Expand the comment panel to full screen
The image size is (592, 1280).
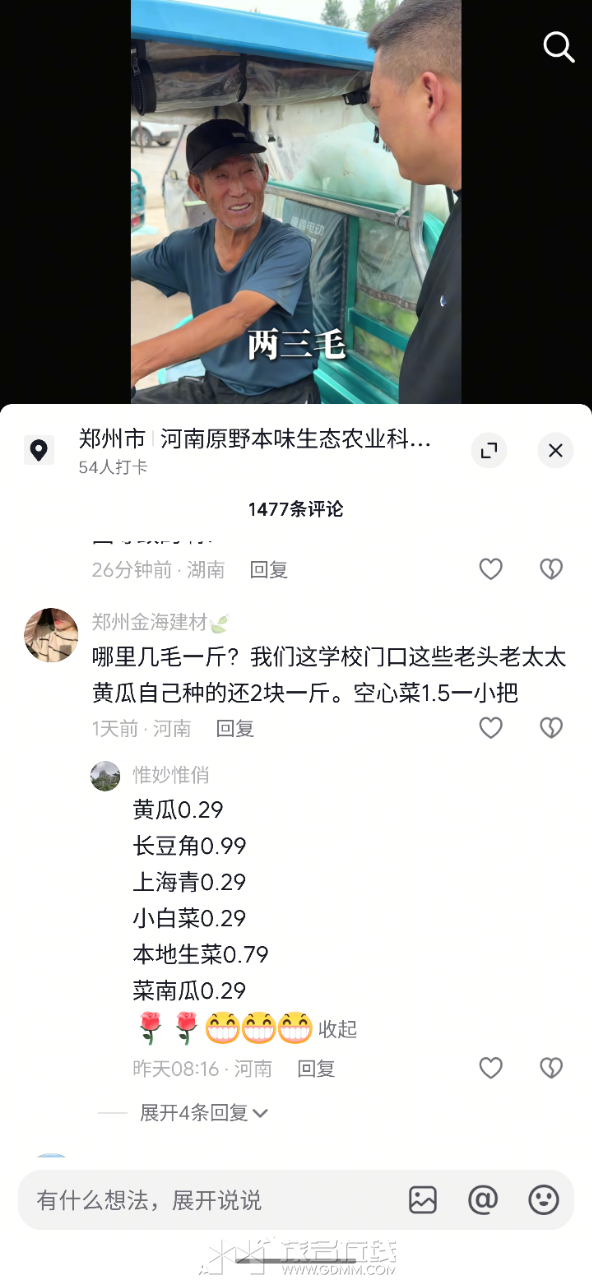coord(489,450)
